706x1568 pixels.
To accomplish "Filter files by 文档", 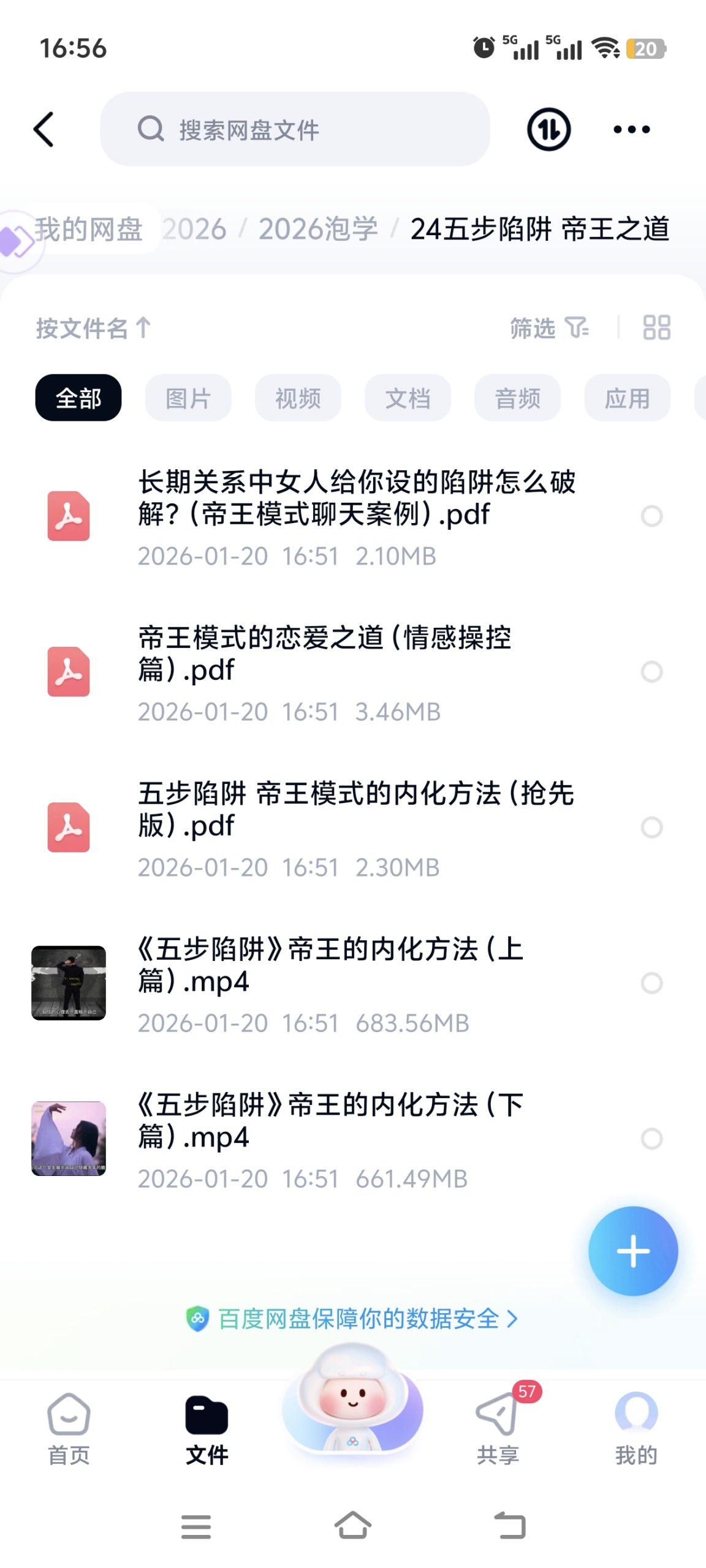I will 408,398.
